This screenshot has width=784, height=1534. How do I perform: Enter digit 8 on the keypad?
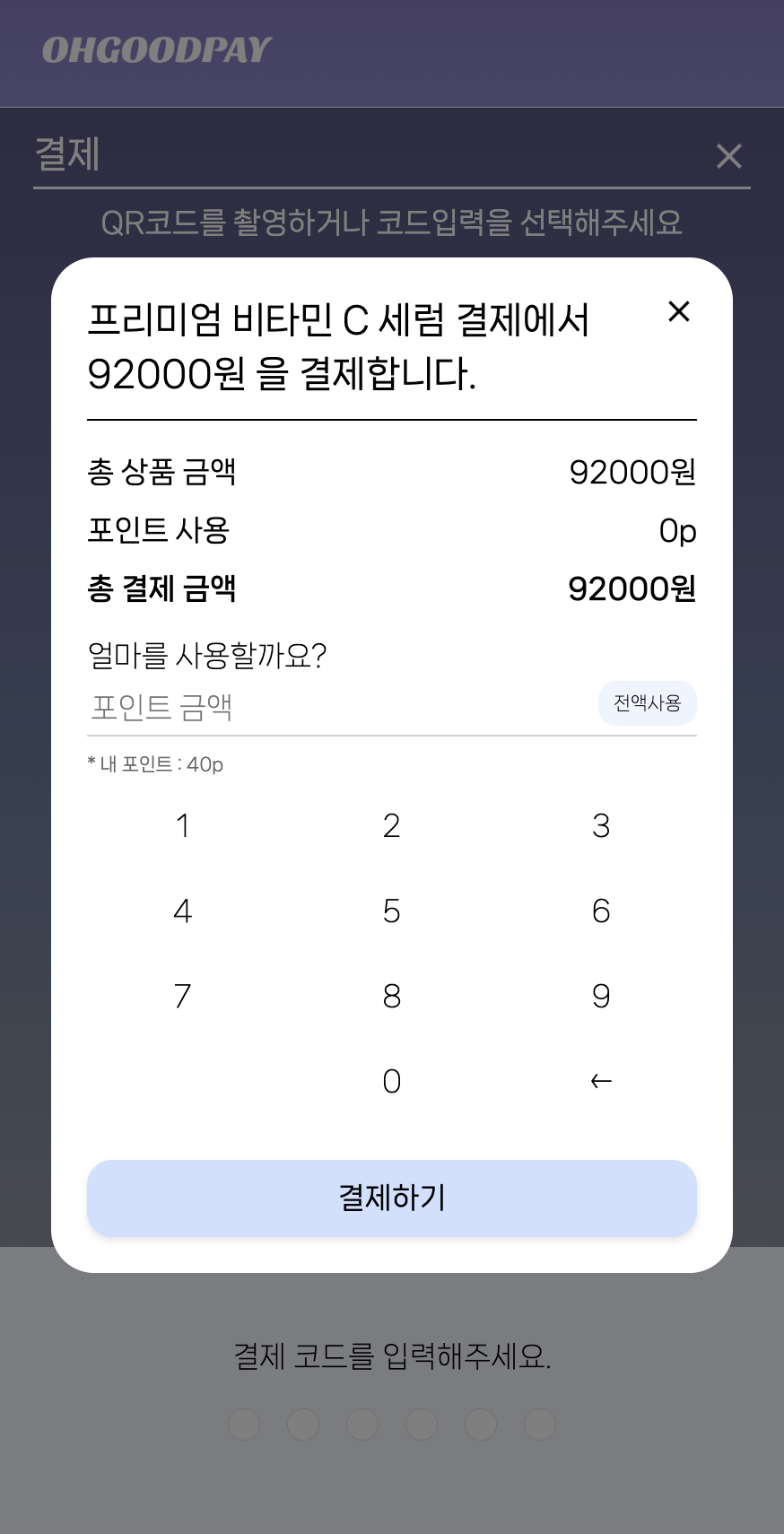coord(392,996)
